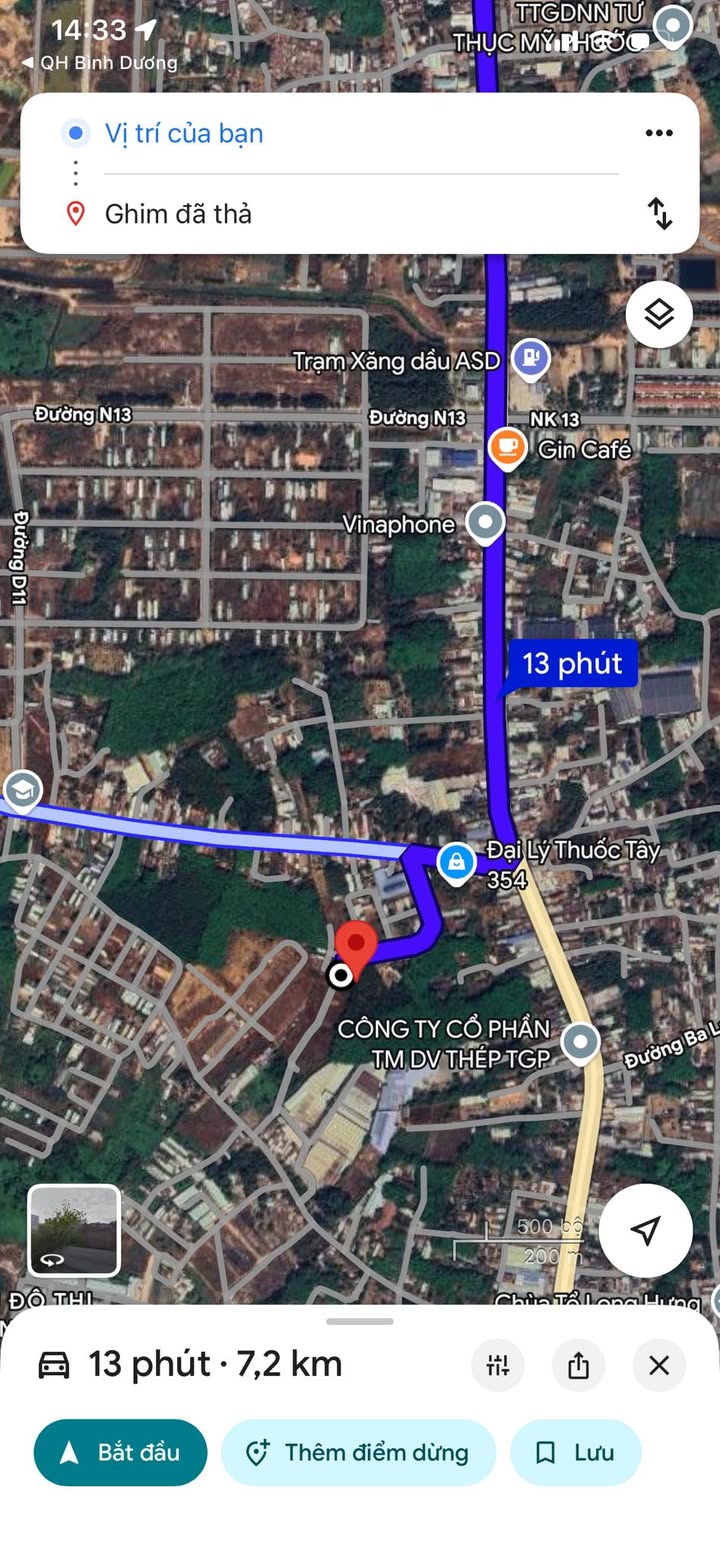Tap Thêm điểm dừng to add a stop
This screenshot has height=1557, width=720.
358,1452
